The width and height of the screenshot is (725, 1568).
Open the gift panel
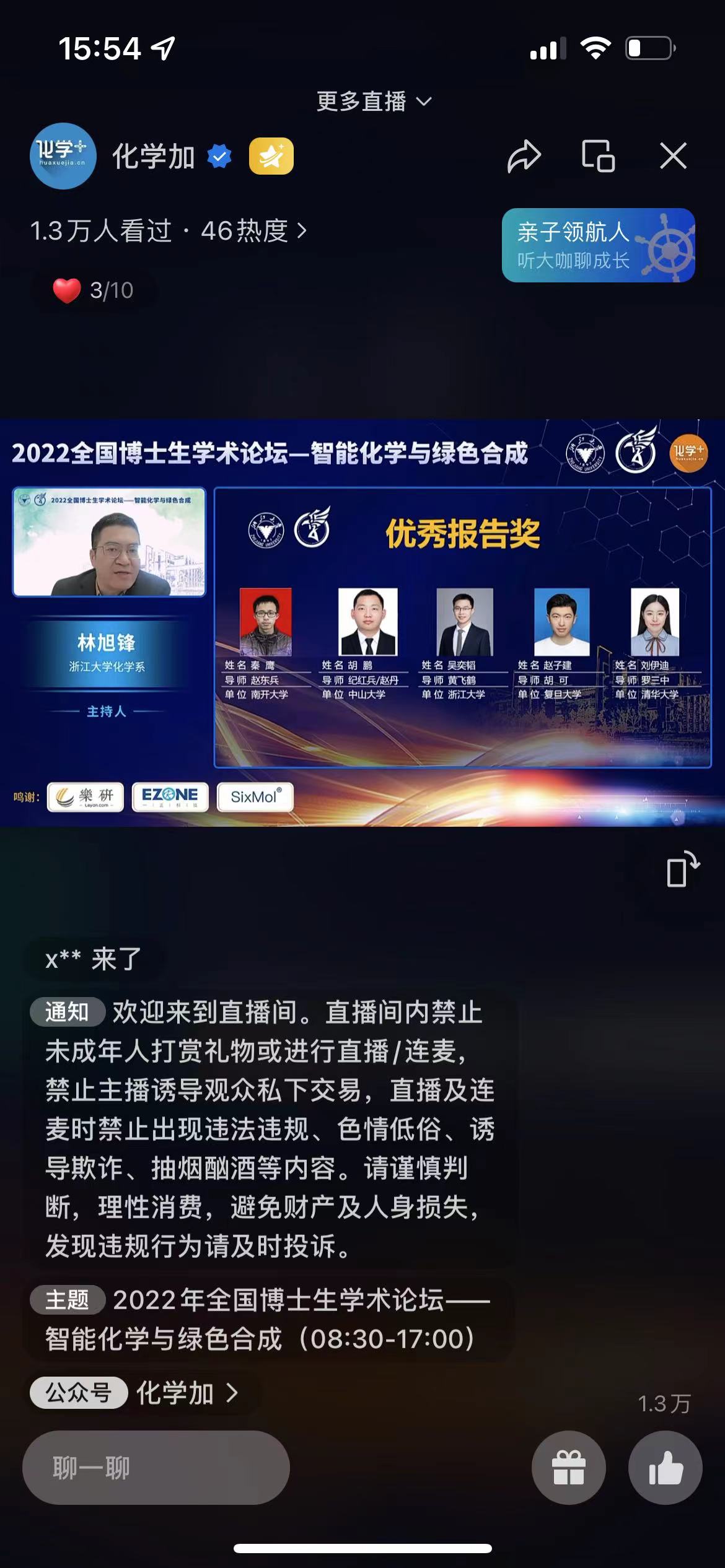(x=568, y=1467)
